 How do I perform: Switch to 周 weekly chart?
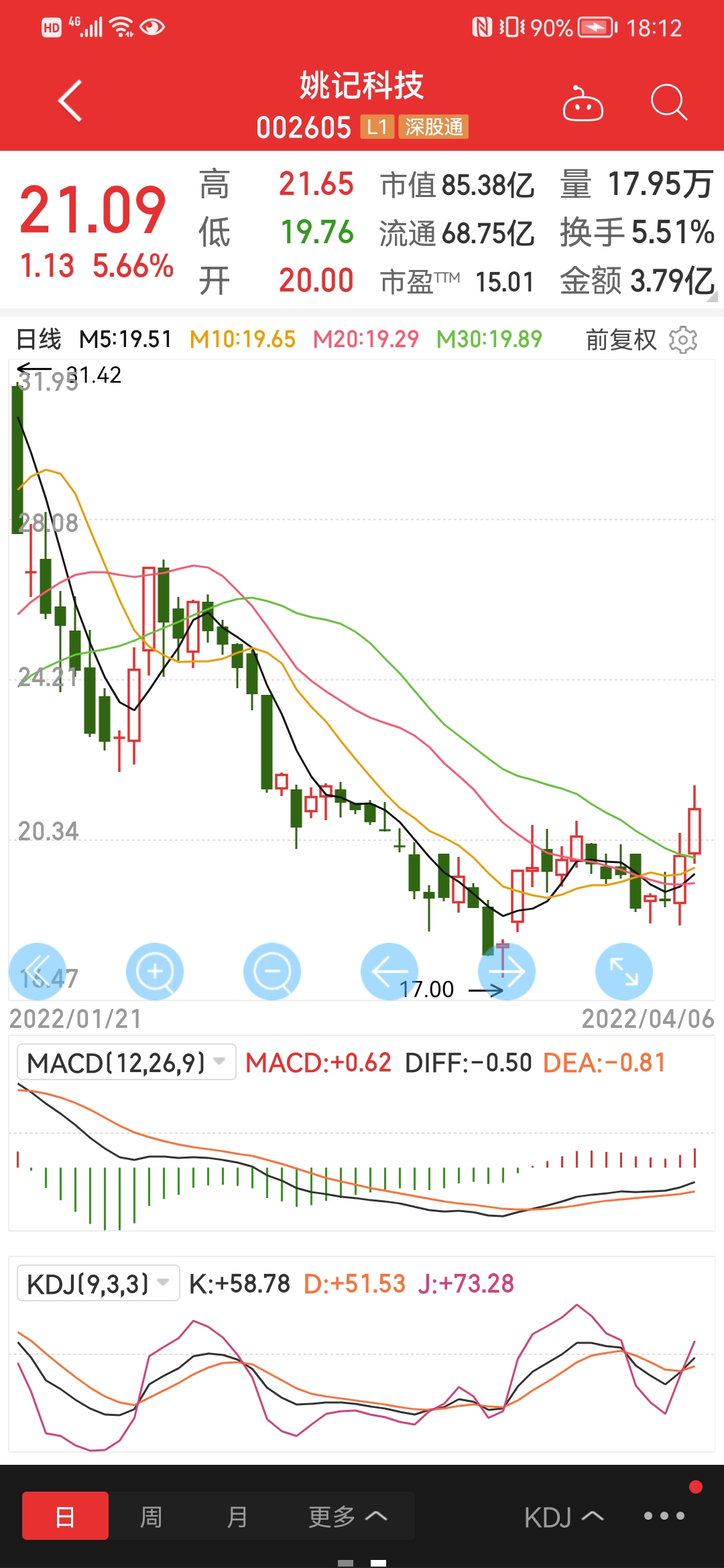click(x=151, y=1516)
